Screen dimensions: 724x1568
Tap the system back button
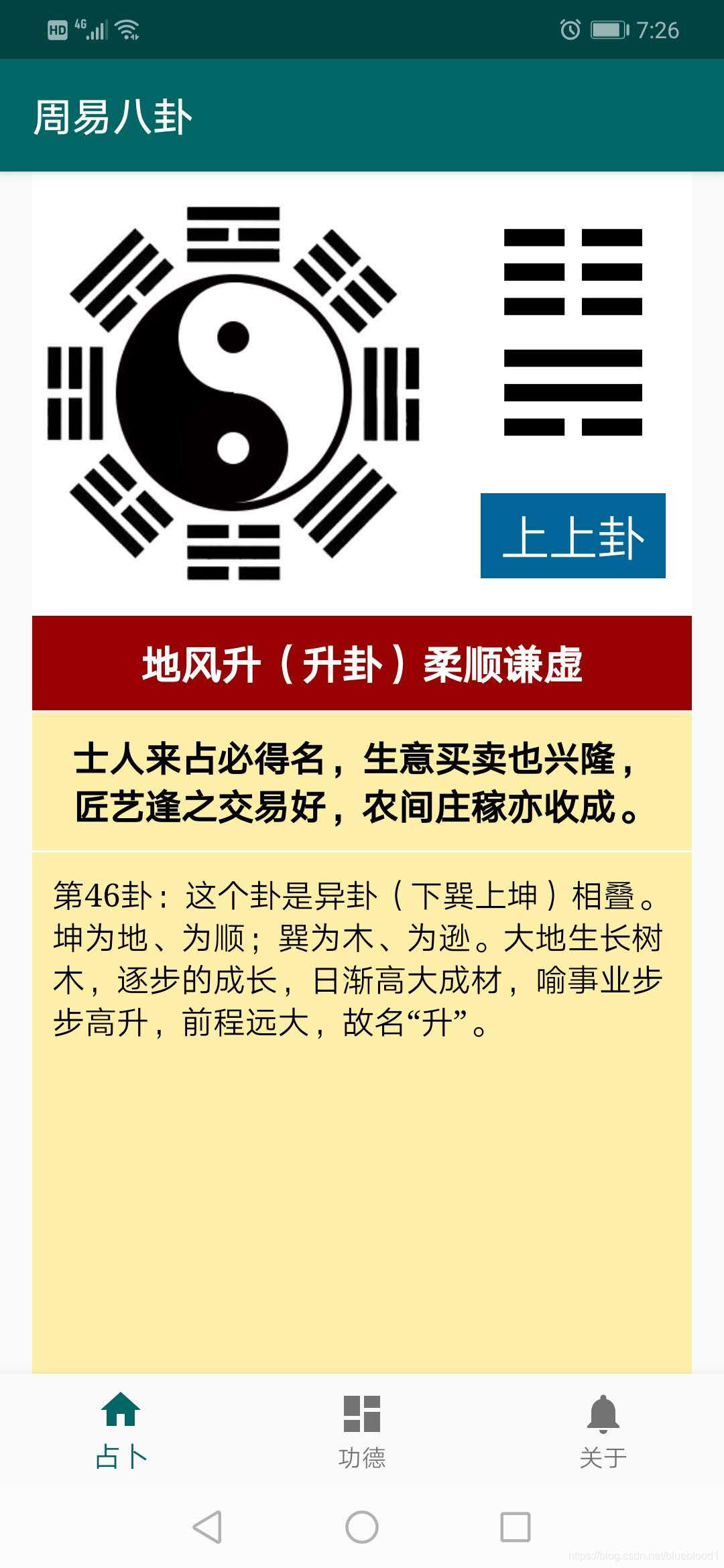[x=207, y=1527]
